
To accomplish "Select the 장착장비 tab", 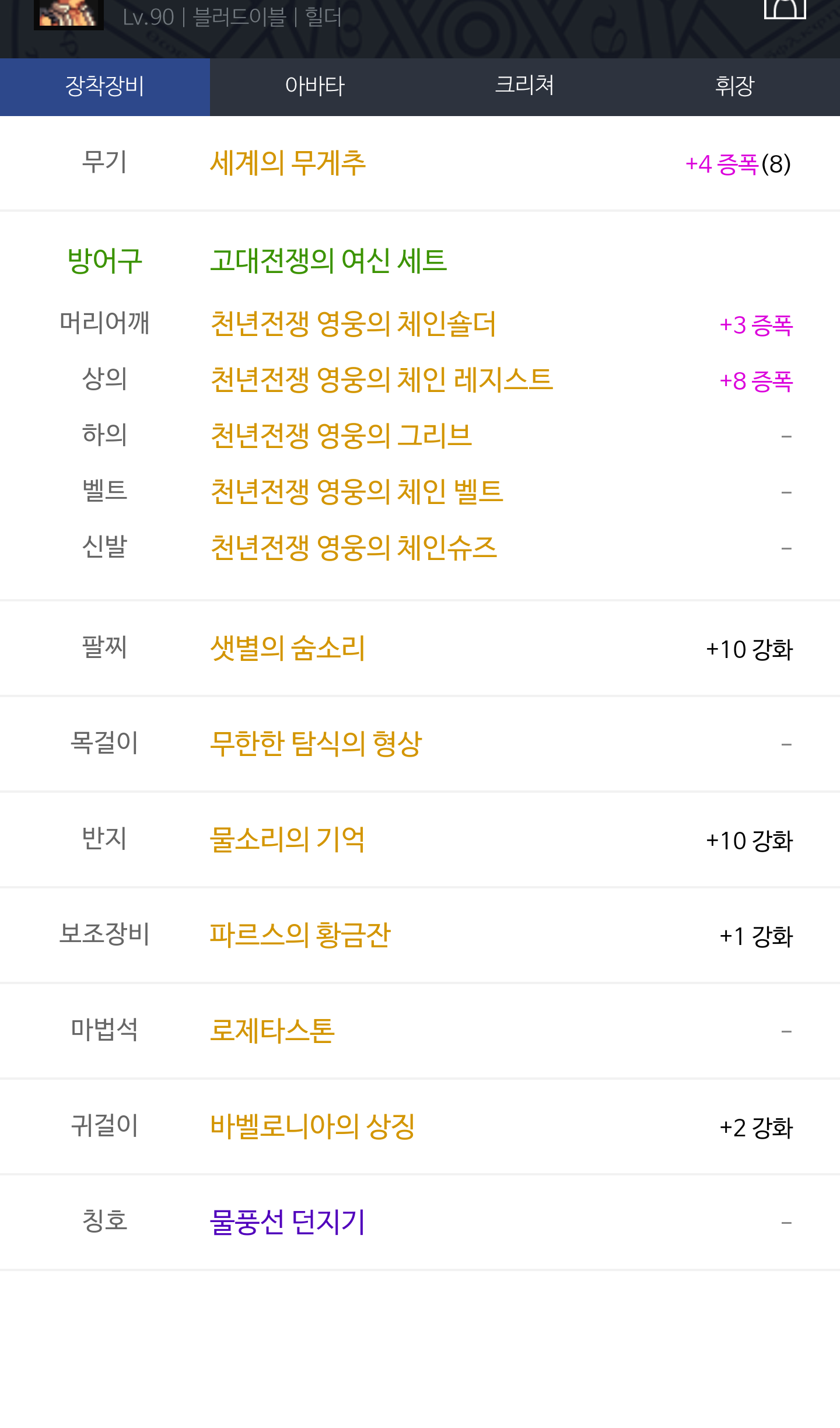I will 105,86.
